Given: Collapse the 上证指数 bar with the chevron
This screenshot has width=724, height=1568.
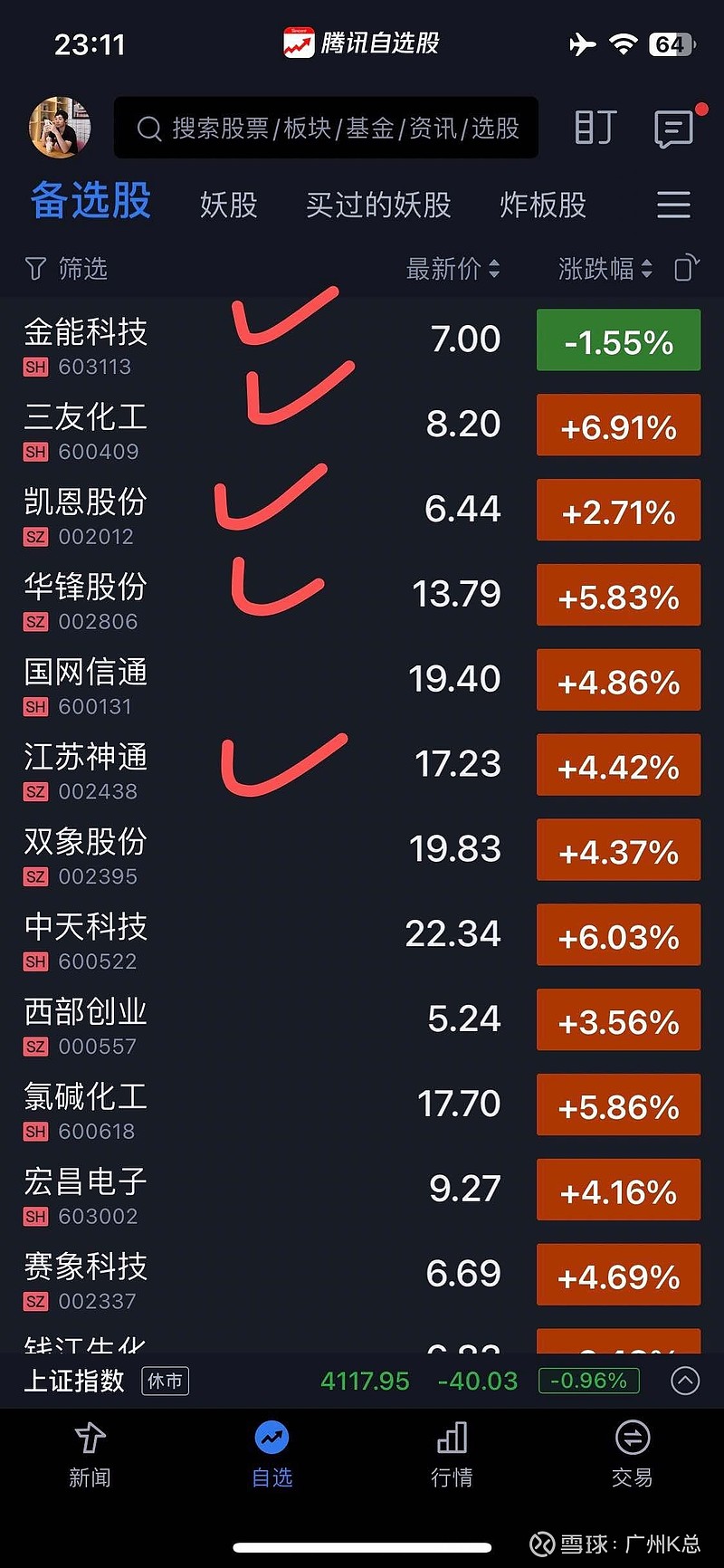Looking at the screenshot, I should 685,1382.
